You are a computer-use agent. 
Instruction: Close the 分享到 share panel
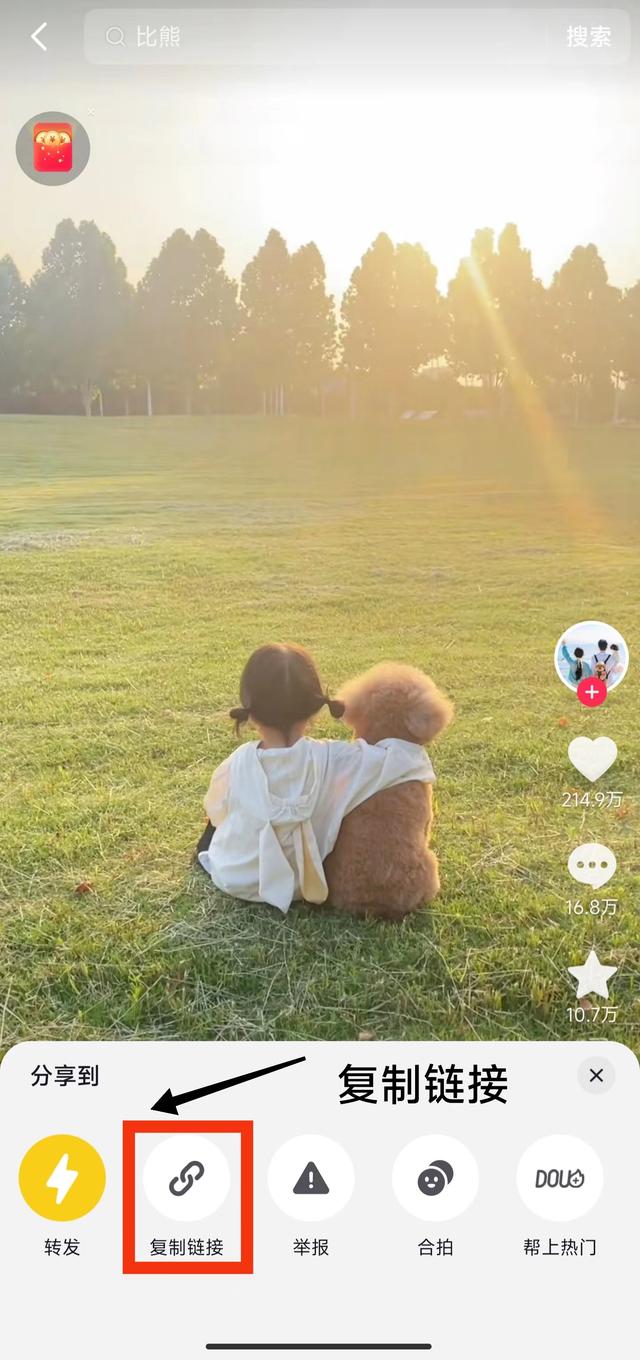coord(596,1076)
